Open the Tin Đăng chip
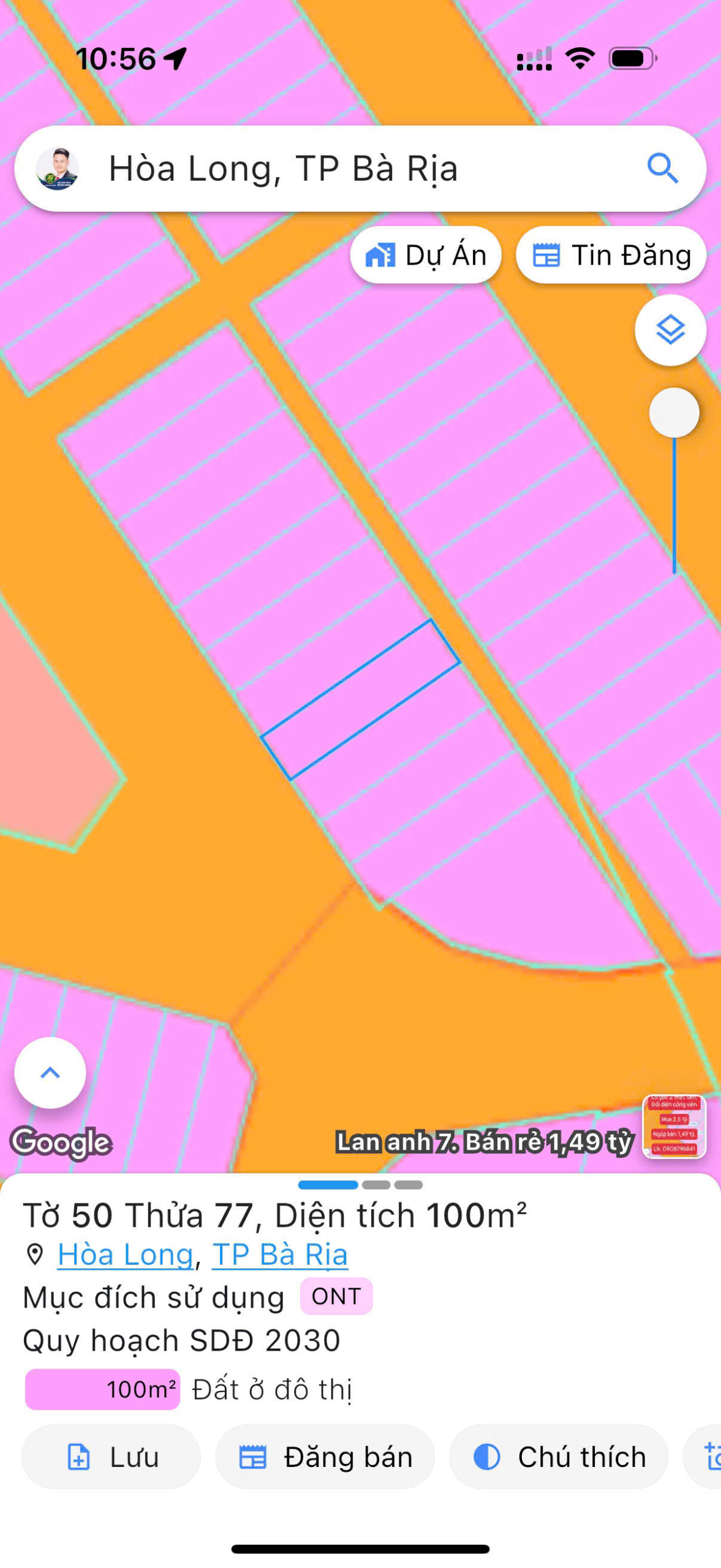 (x=611, y=255)
